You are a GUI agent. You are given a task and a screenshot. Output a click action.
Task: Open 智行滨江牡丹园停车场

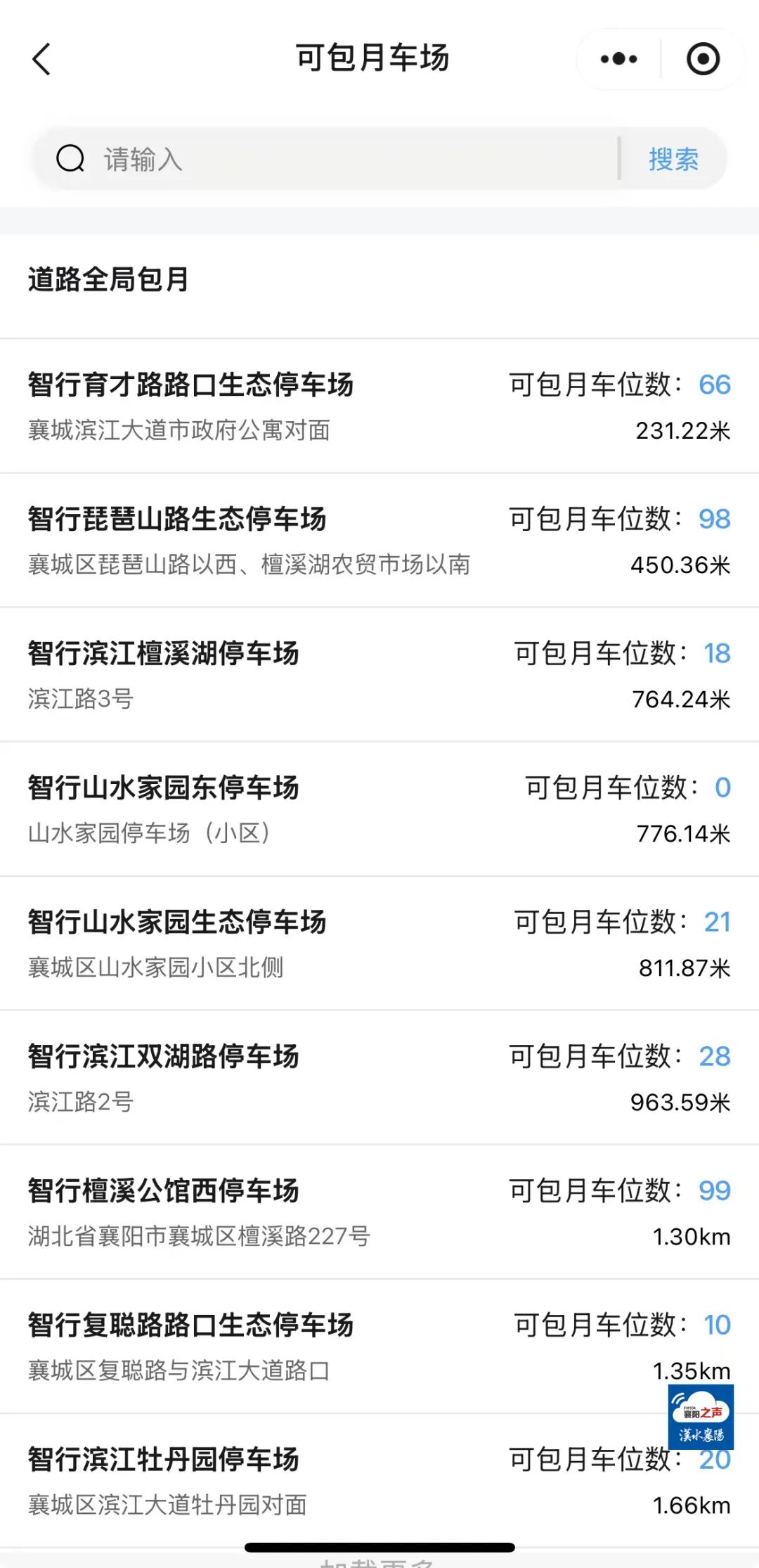(x=379, y=1481)
